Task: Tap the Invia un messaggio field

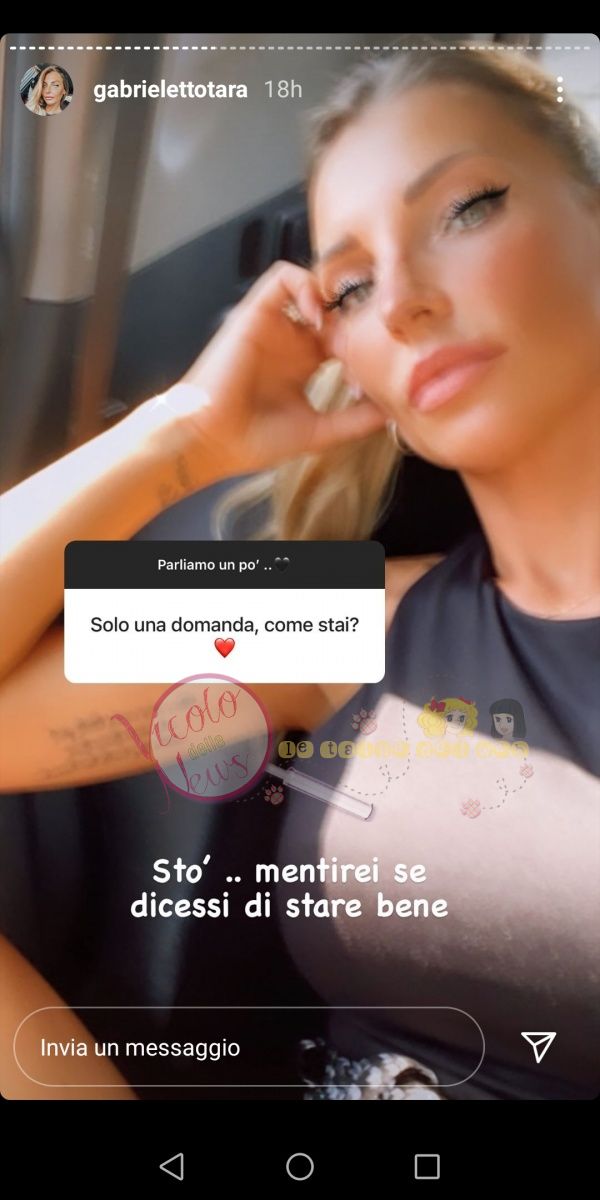Action: (248, 1047)
